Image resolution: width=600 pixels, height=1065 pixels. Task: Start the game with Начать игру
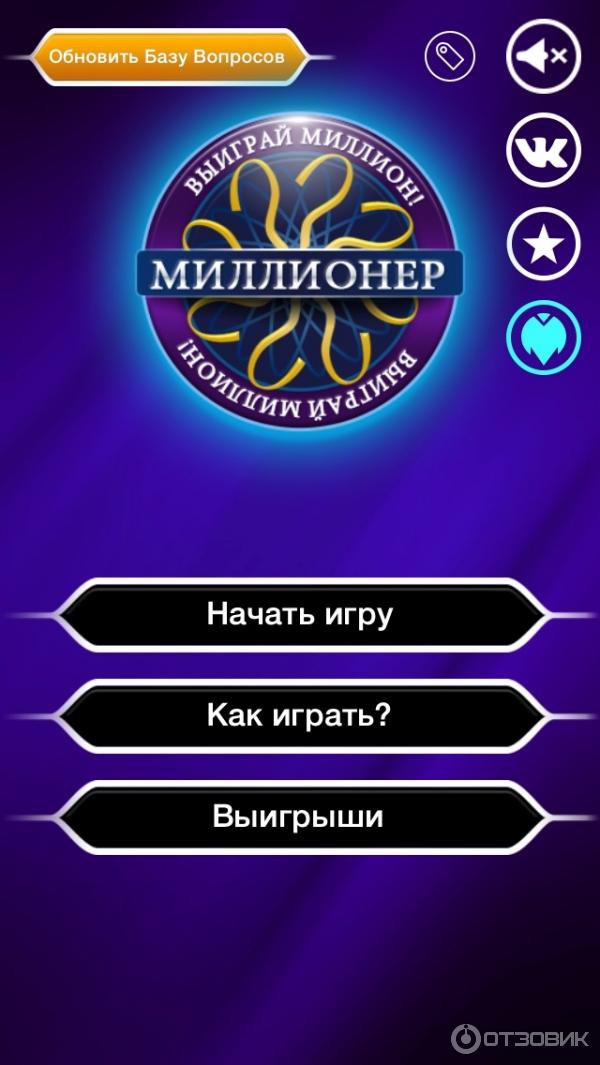tap(299, 614)
